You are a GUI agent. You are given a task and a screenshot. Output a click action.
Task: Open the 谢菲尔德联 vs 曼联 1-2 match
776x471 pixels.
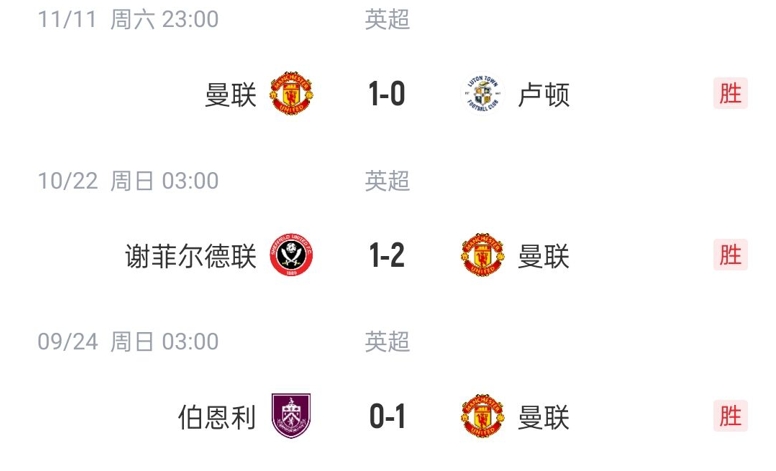pyautogui.click(x=386, y=256)
